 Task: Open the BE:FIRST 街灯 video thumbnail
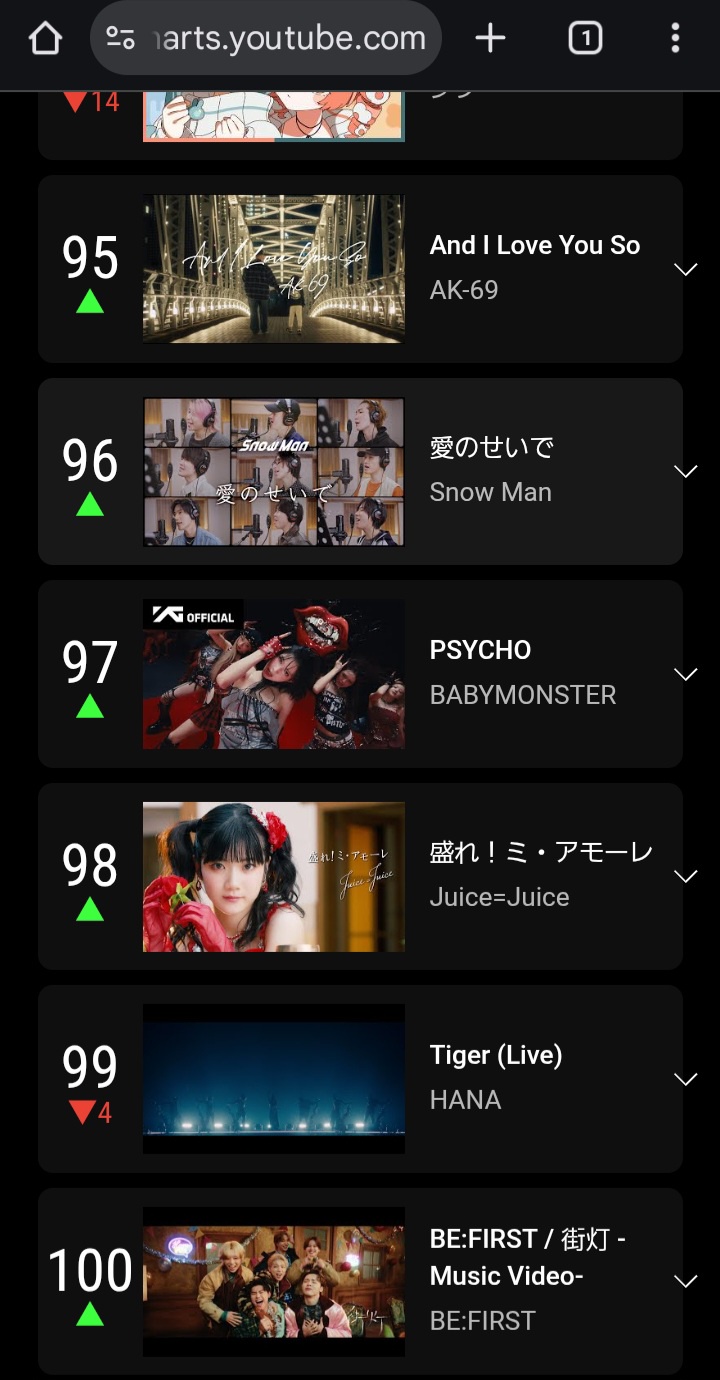273,1281
